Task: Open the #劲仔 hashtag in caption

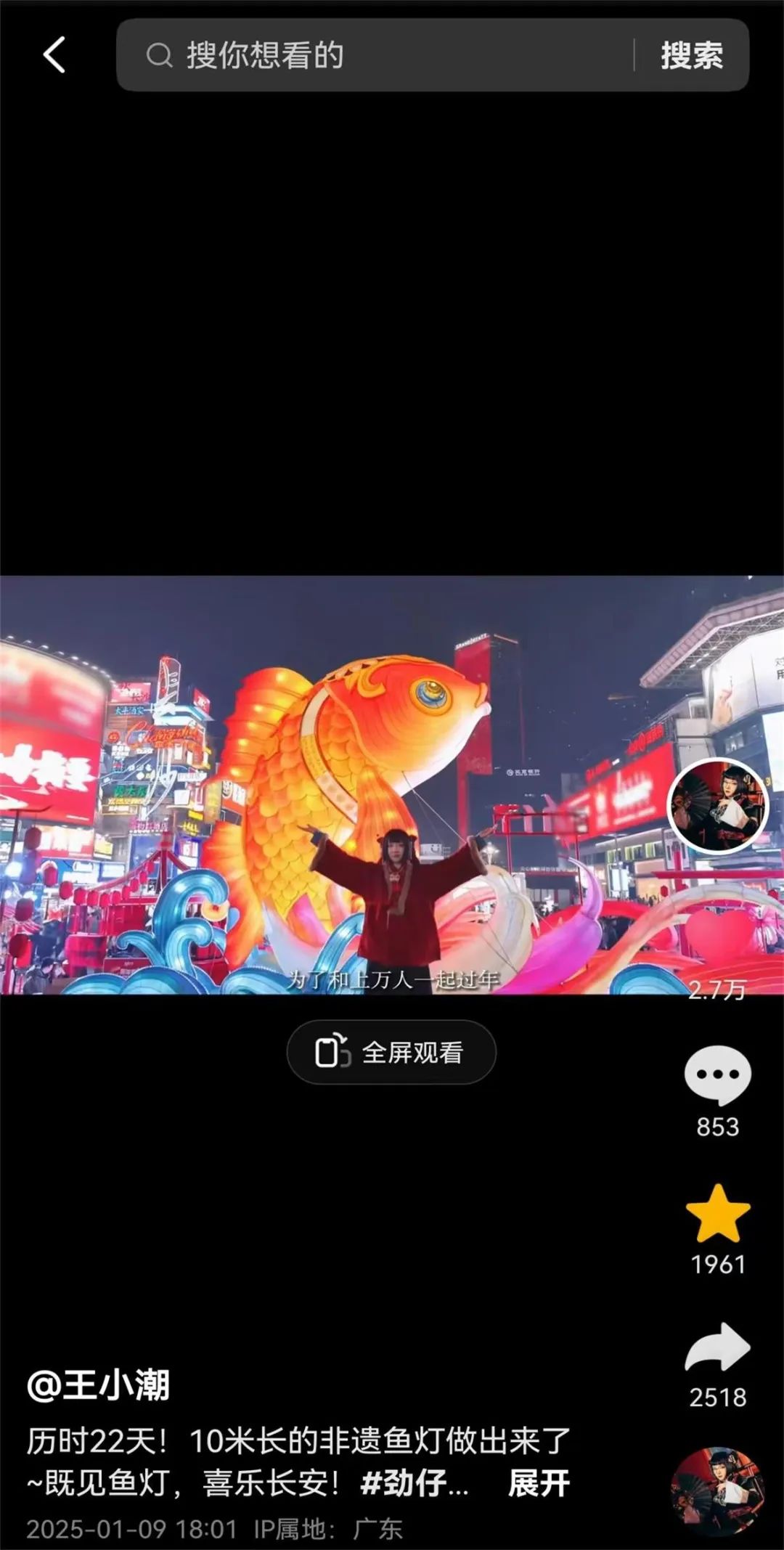Action: tap(414, 1483)
